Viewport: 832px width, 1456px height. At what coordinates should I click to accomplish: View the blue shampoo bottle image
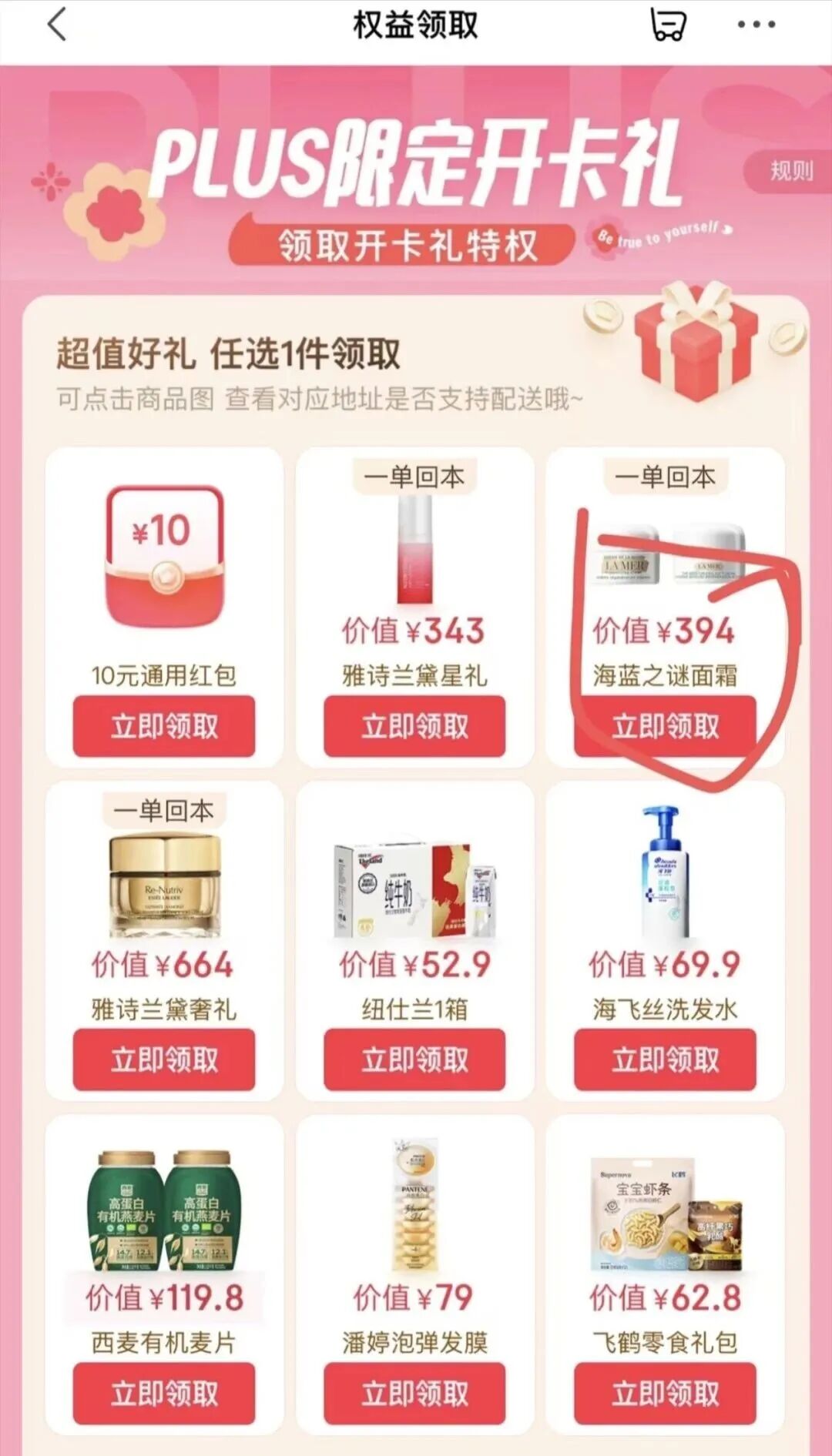[x=663, y=870]
